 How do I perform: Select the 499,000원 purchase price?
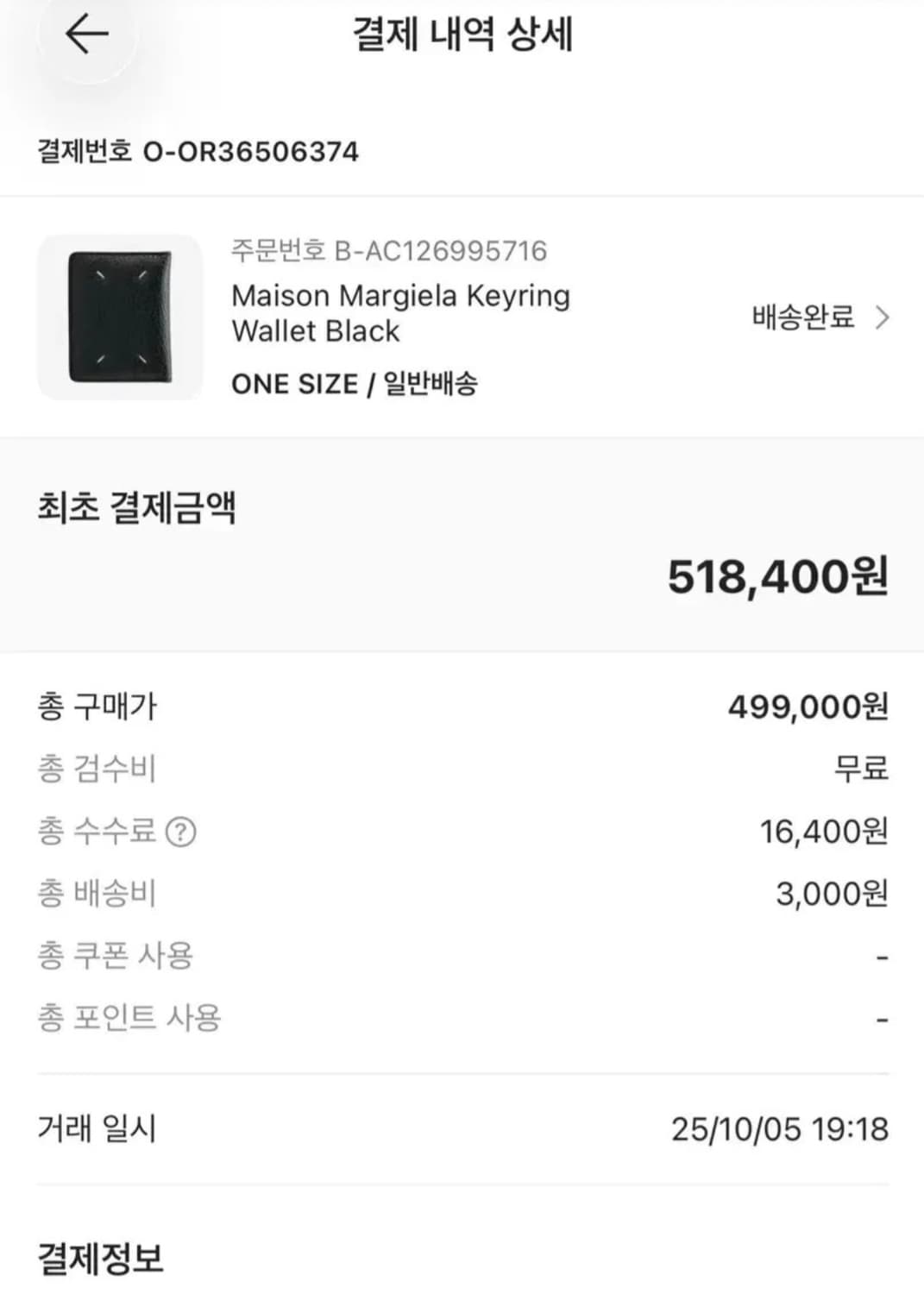(x=806, y=707)
